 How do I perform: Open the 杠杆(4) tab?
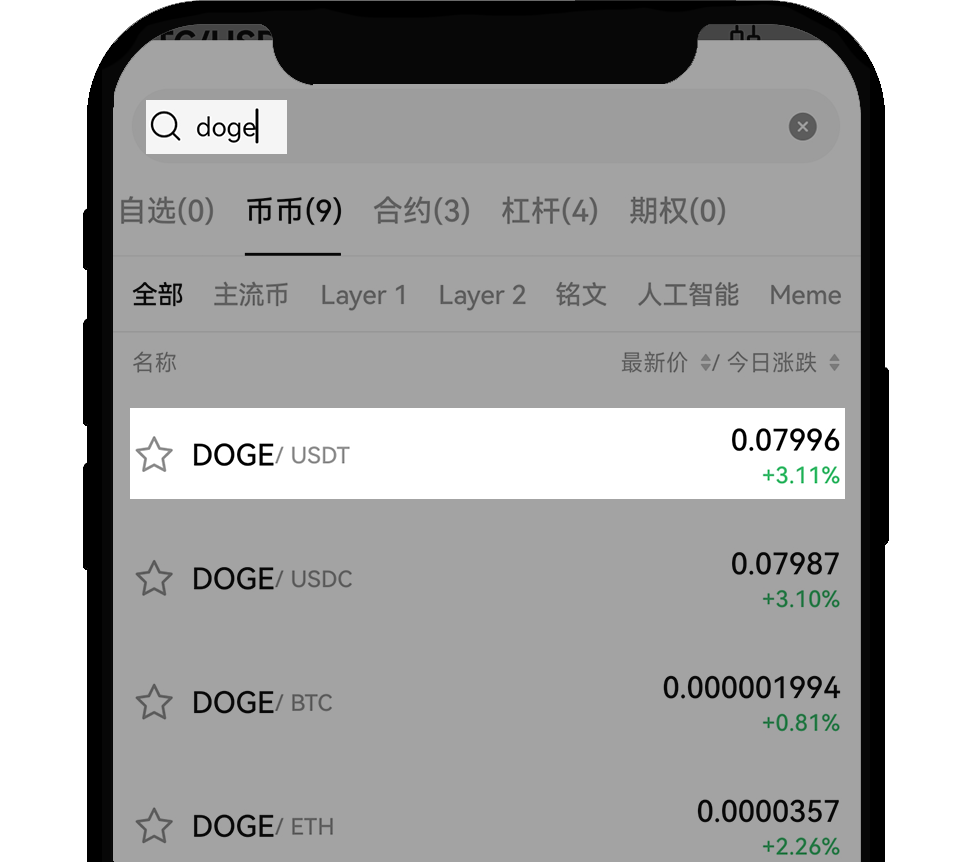(549, 211)
